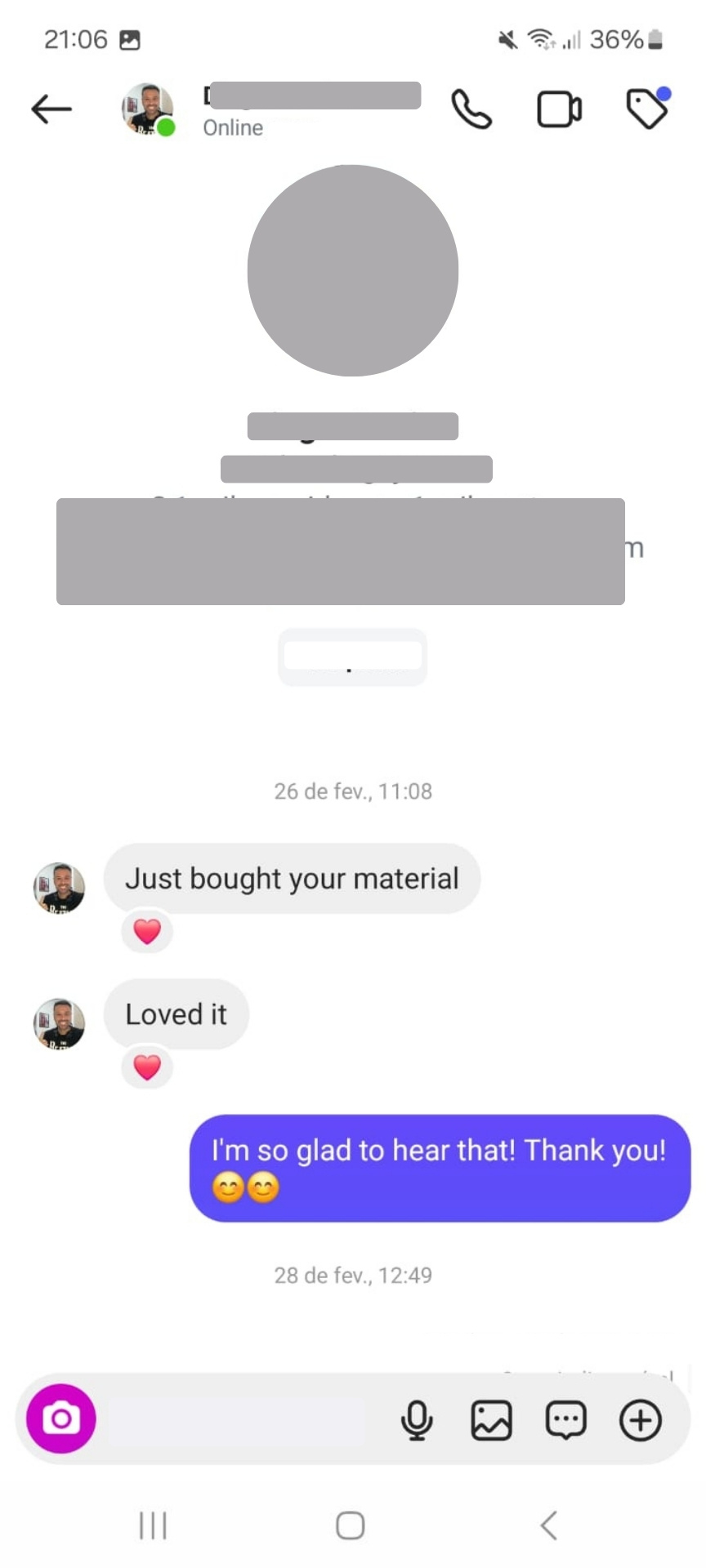This screenshot has width=706, height=1568.
Task: Open the camera from message bar
Action: point(61,1419)
